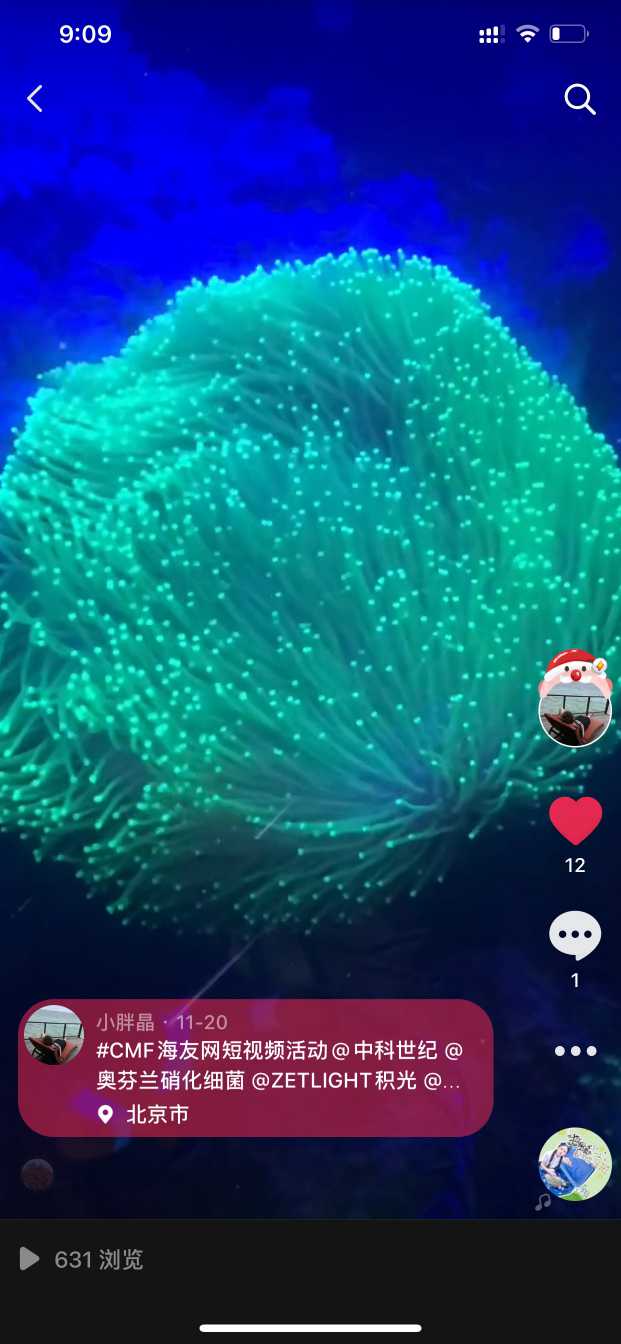Go back using the top-left arrow
Image resolution: width=621 pixels, height=1344 pixels.
(x=35, y=98)
